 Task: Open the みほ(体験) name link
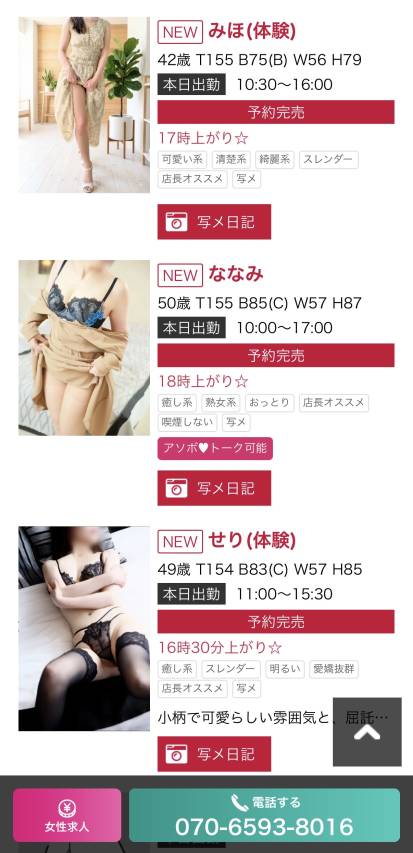click(252, 31)
